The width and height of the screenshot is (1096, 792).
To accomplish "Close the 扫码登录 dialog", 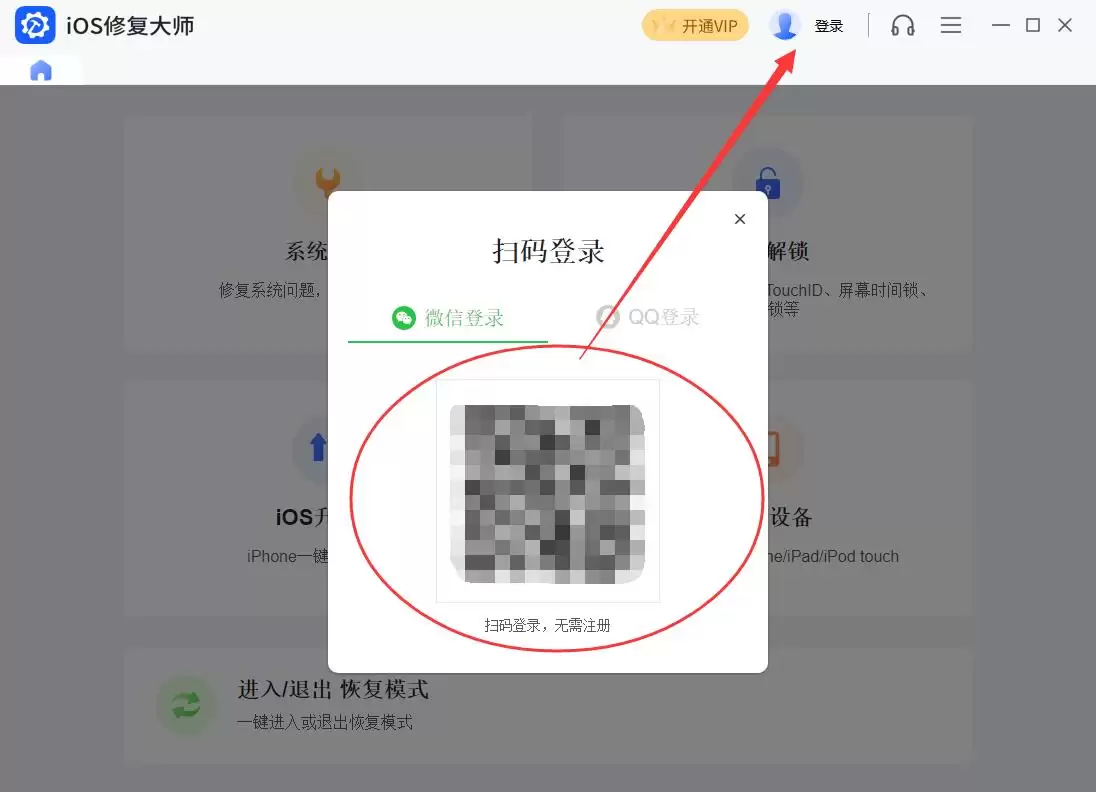I will [x=740, y=219].
